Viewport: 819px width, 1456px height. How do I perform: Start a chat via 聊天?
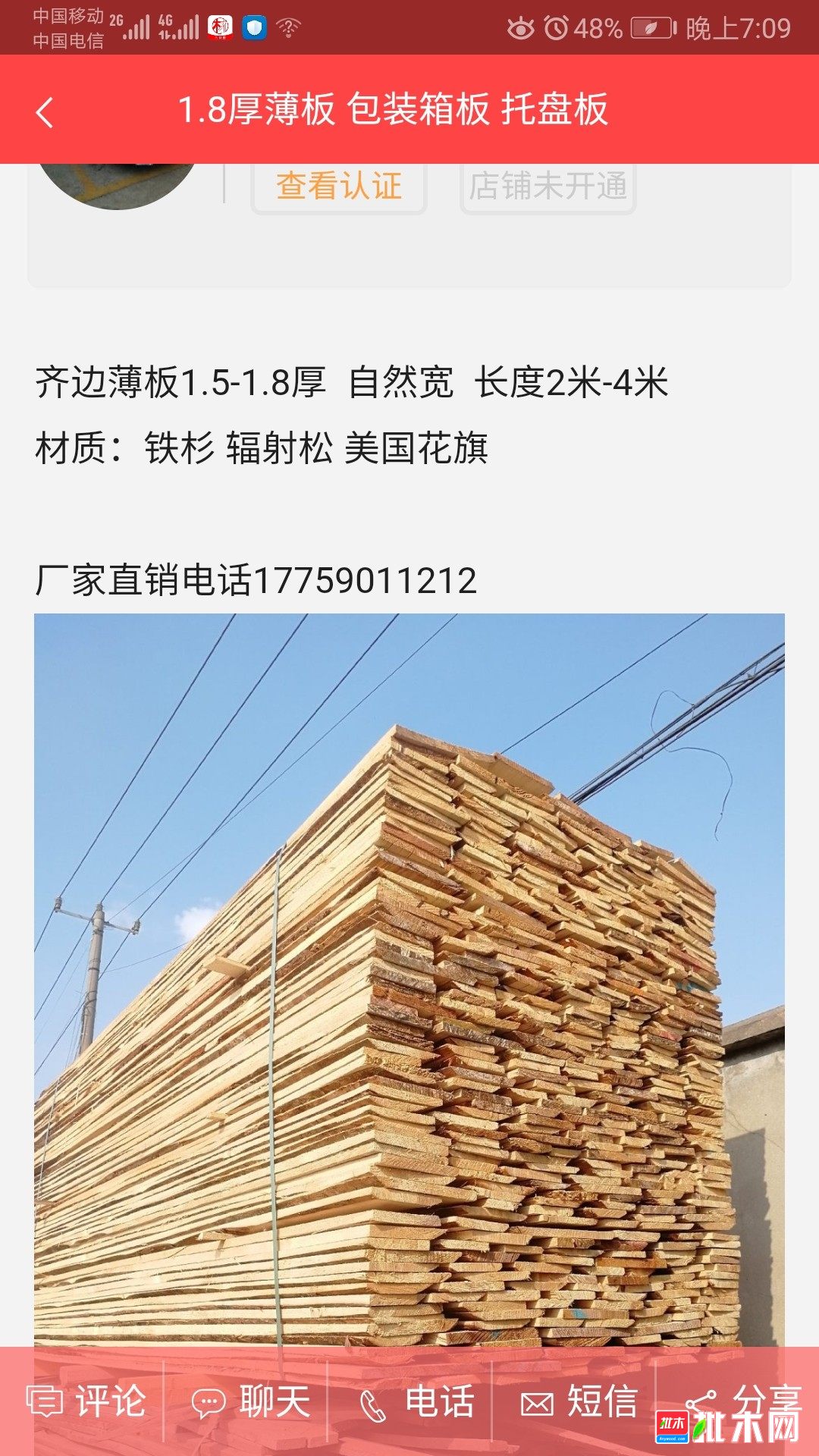(x=252, y=1401)
